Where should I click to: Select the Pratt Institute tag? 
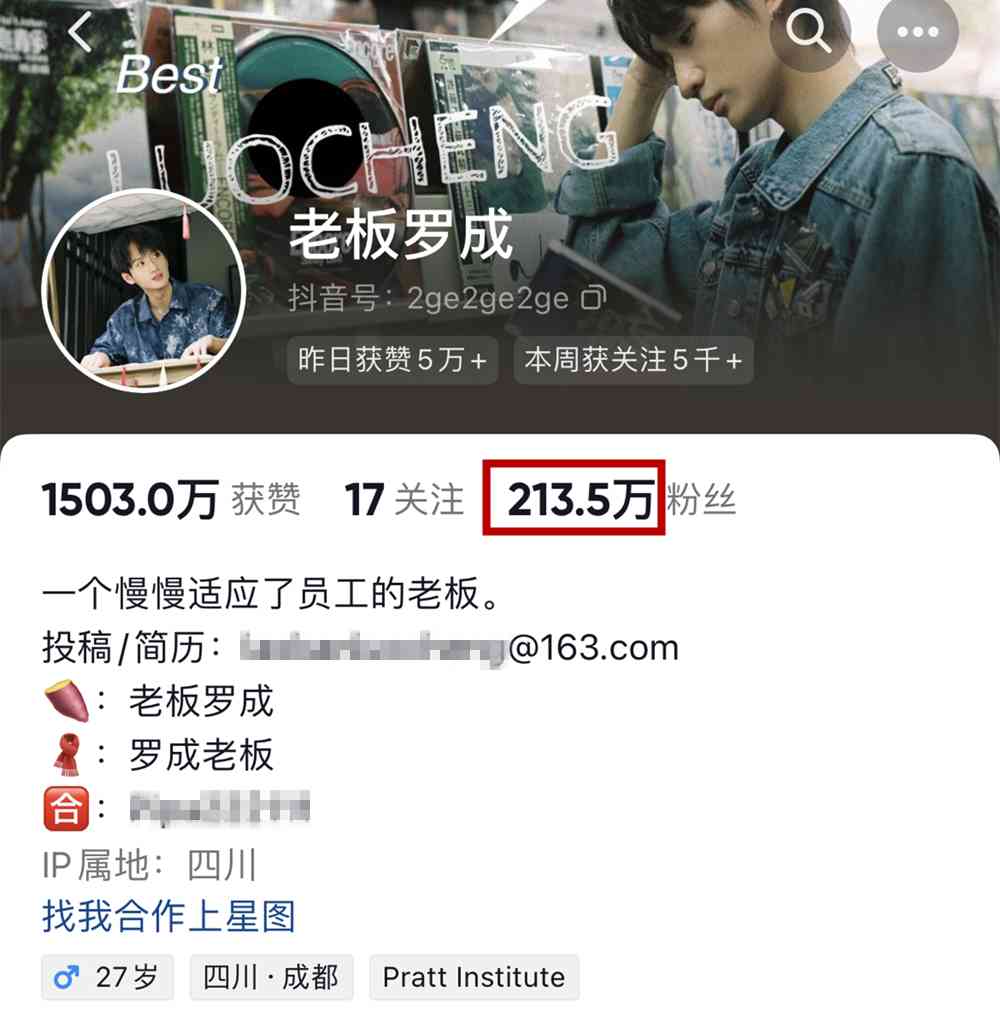474,977
